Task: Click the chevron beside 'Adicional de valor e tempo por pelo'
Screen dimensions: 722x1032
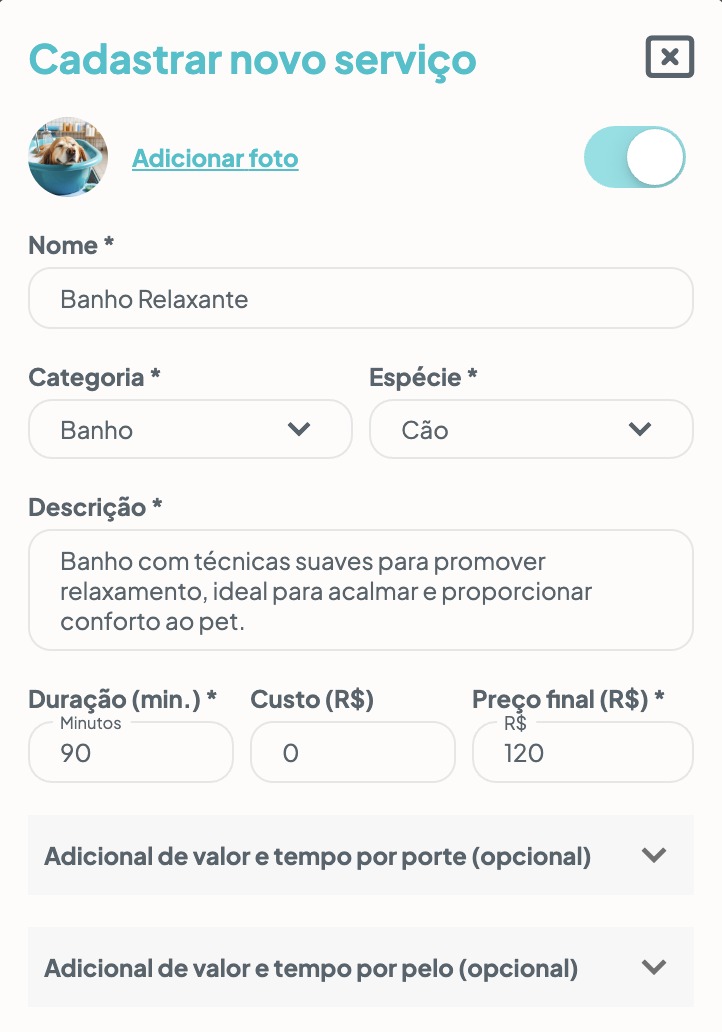Action: click(x=655, y=968)
